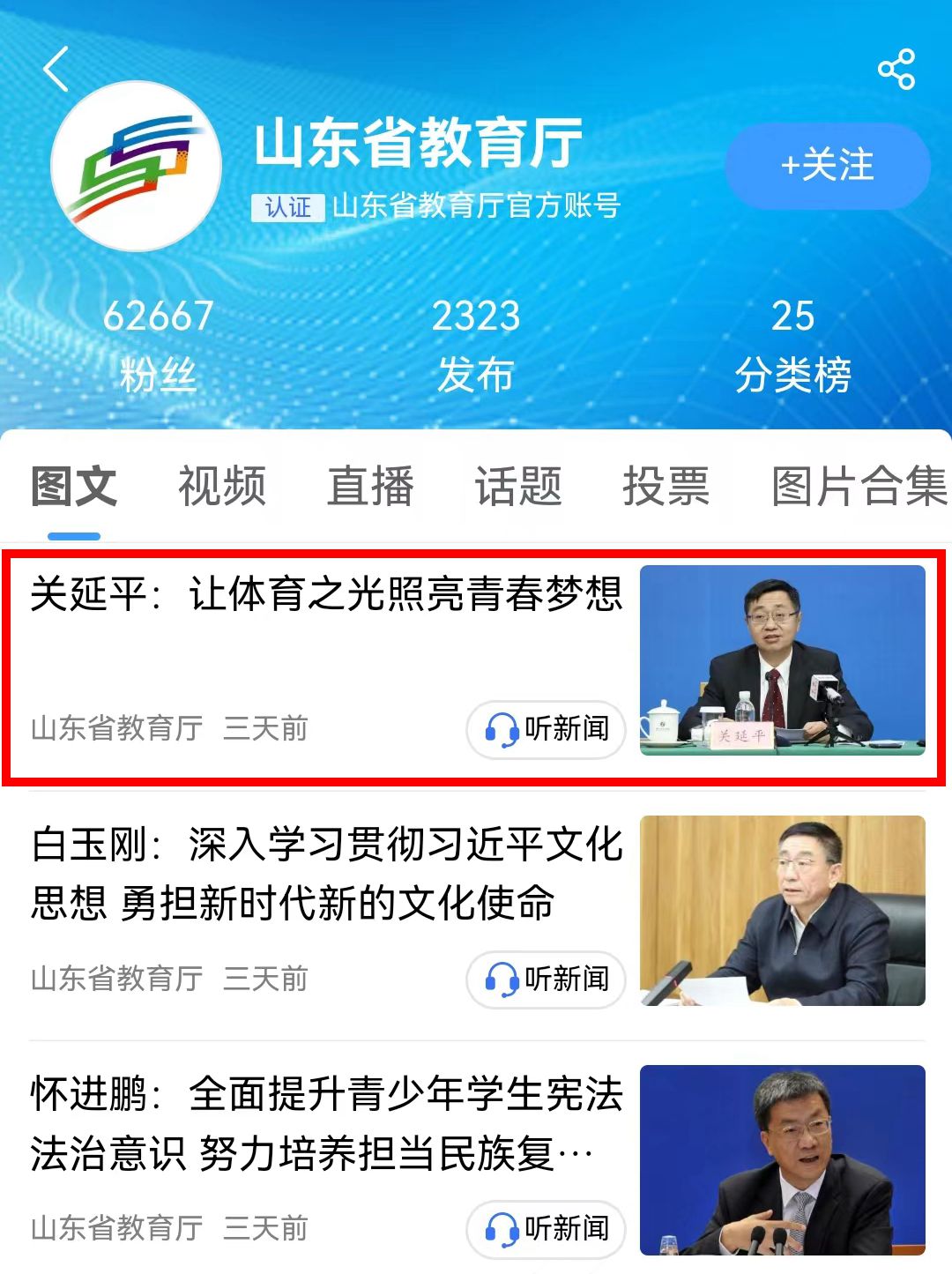Screen dimensions: 952x1274
Task: Play 听新闻 for the 白玉刚 article
Action: coord(547,979)
